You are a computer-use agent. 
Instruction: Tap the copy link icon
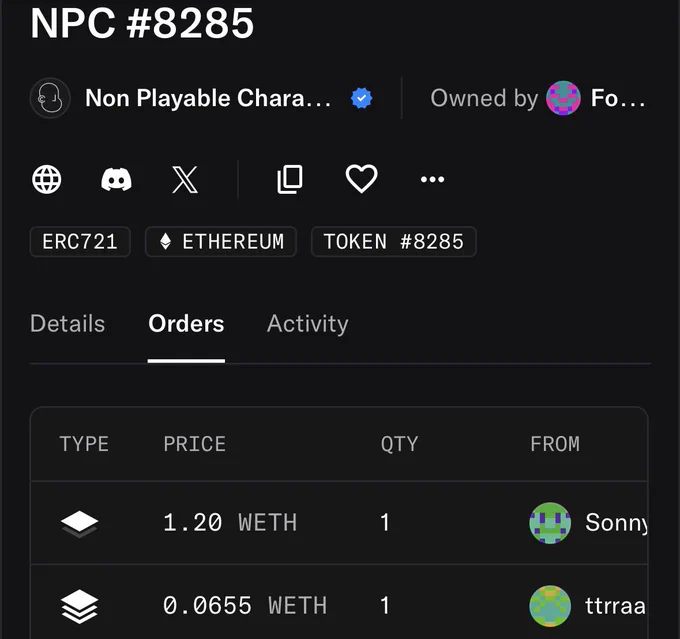[290, 179]
